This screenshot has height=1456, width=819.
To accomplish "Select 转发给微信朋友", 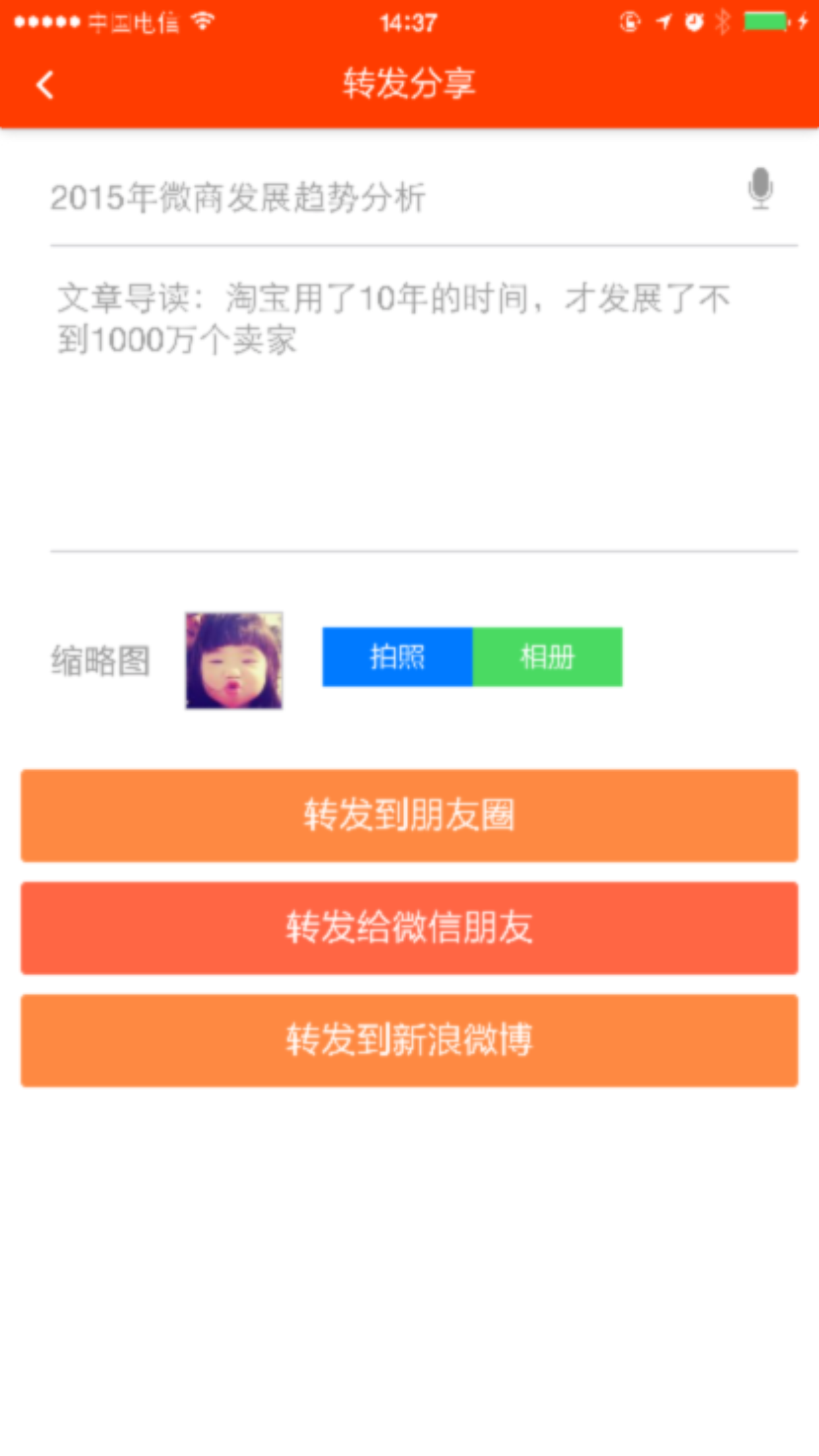I will pyautogui.click(x=409, y=928).
